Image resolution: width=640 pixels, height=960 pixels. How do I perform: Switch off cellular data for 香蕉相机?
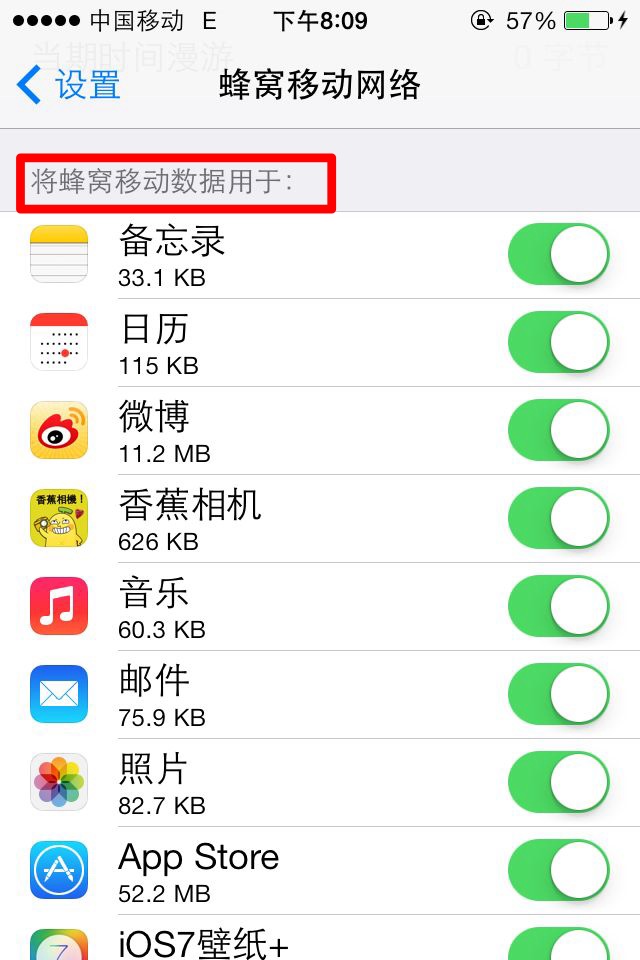click(x=559, y=519)
